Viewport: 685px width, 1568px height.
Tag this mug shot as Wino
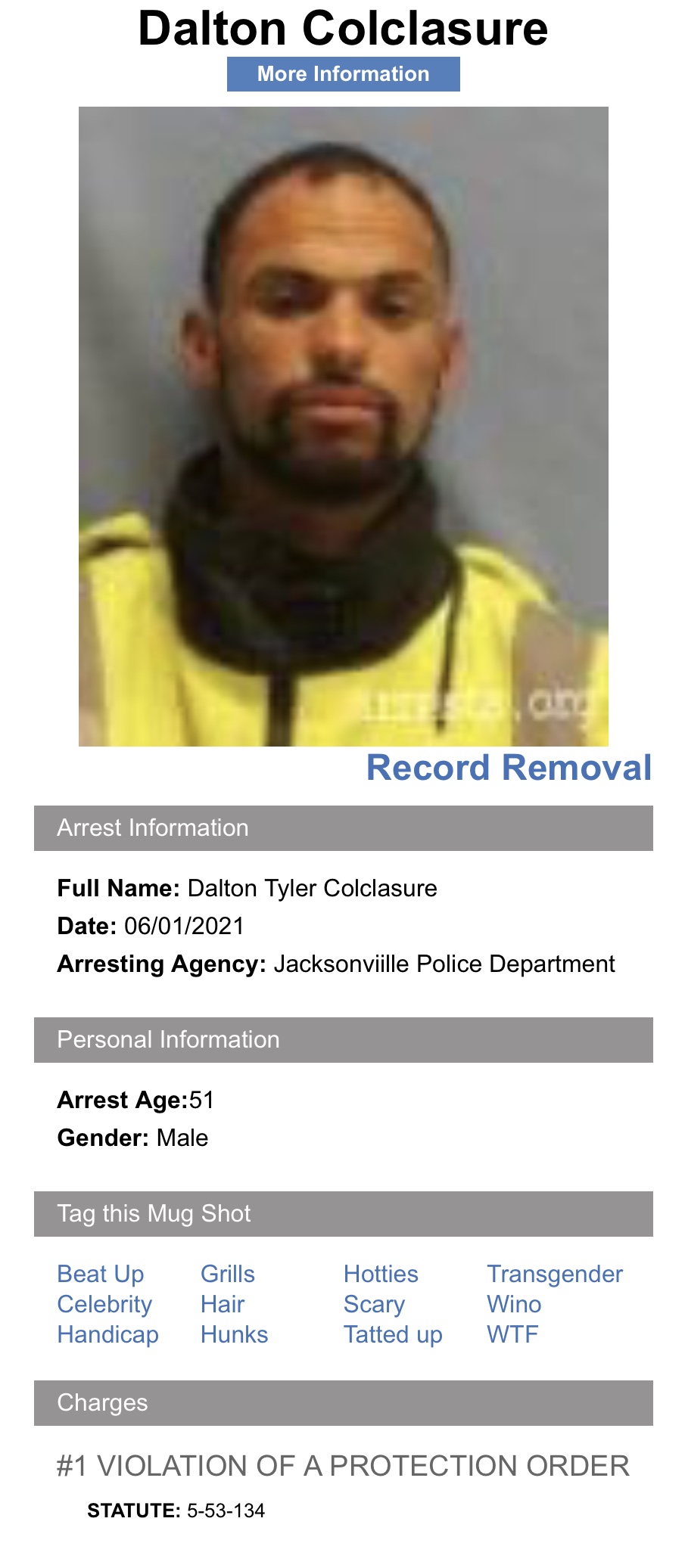pyautogui.click(x=514, y=1304)
